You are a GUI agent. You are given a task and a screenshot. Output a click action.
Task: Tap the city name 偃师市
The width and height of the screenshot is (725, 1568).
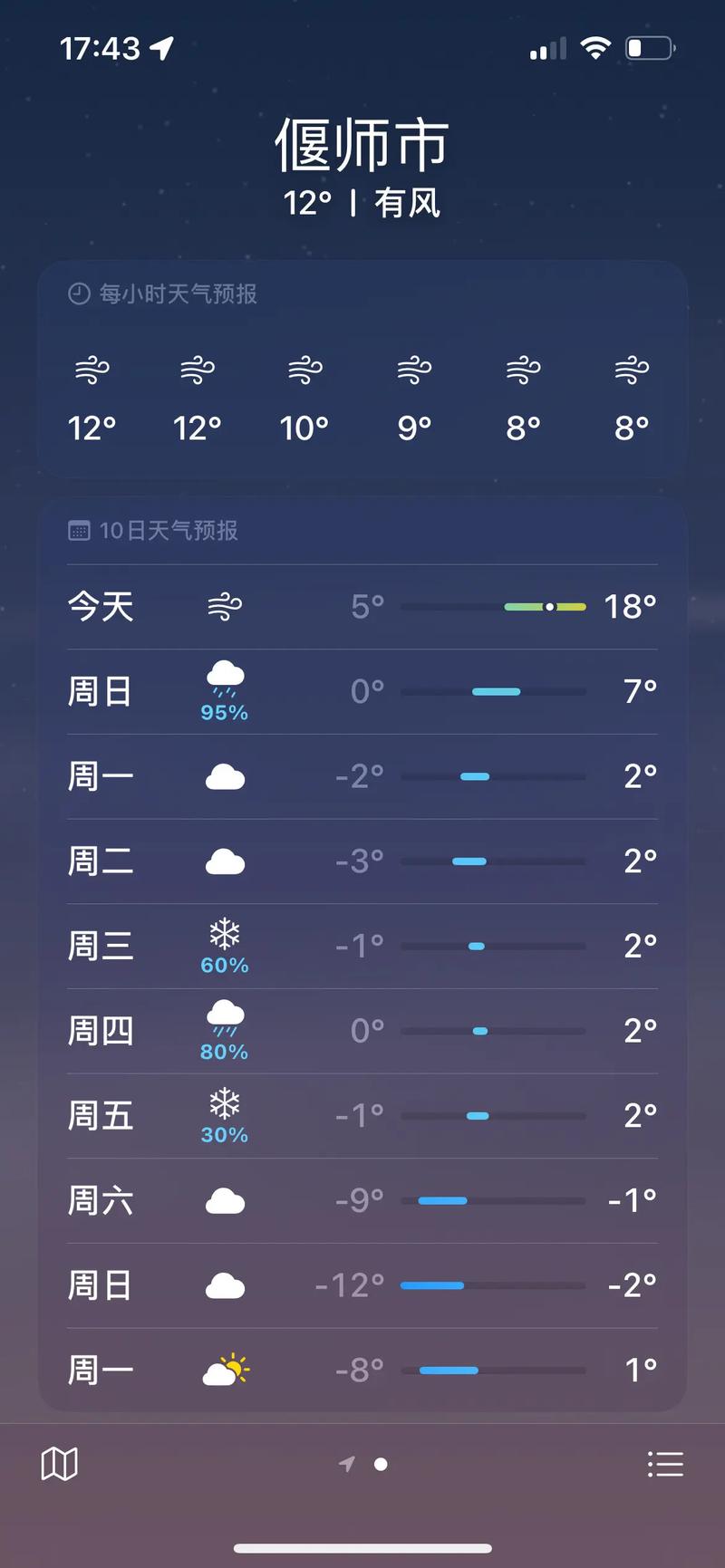tap(362, 142)
